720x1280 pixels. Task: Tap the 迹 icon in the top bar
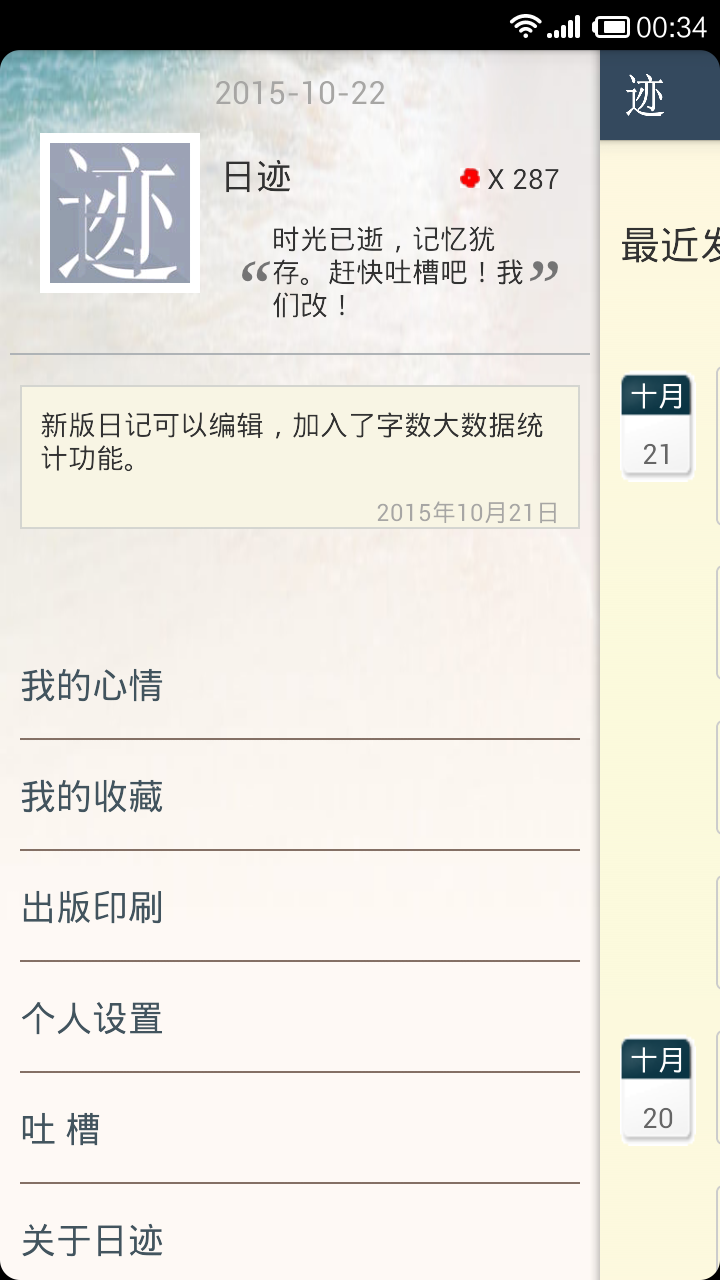coord(645,97)
